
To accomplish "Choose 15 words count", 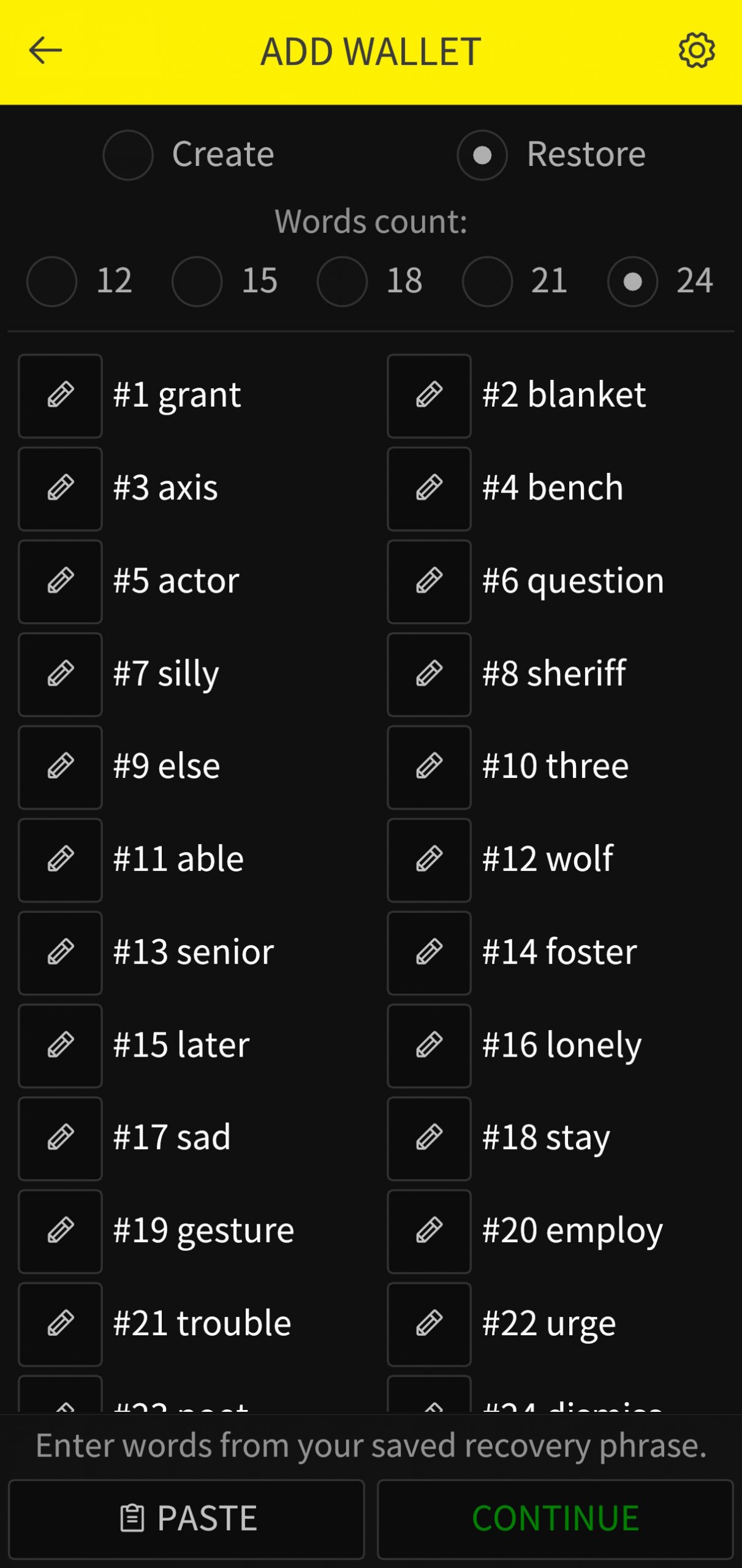I will click(x=197, y=281).
